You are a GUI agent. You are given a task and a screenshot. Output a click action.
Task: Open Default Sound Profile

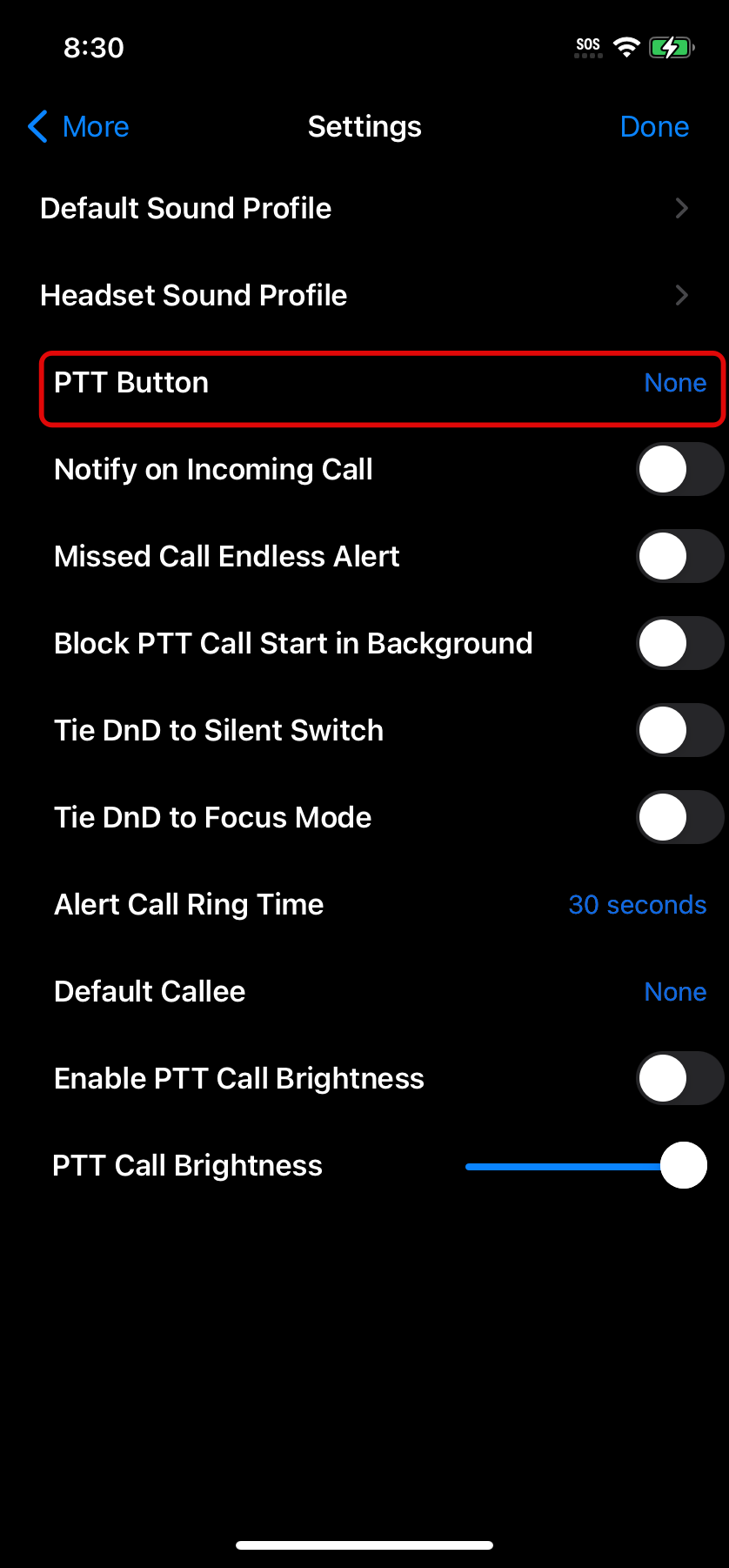tap(364, 209)
